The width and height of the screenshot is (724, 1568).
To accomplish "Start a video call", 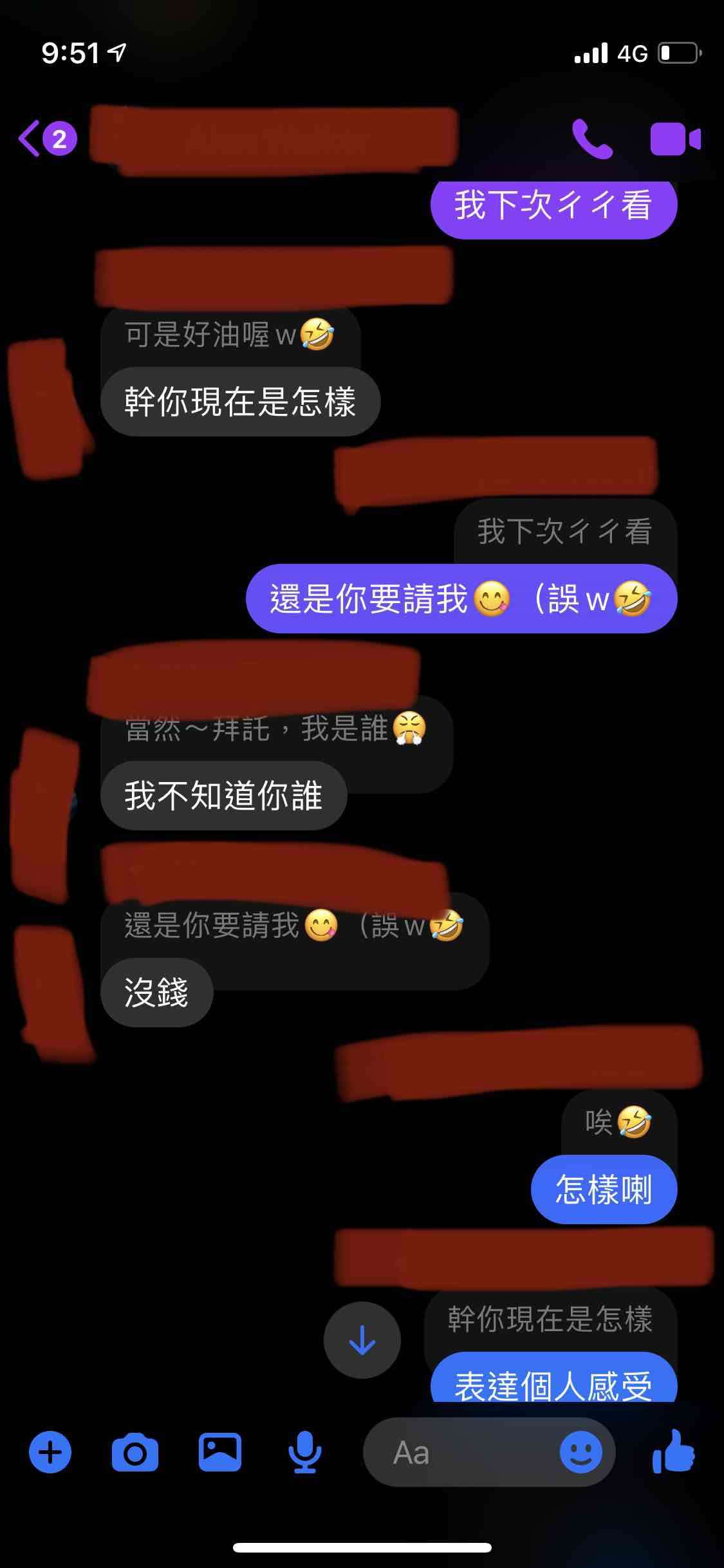I will pyautogui.click(x=675, y=138).
